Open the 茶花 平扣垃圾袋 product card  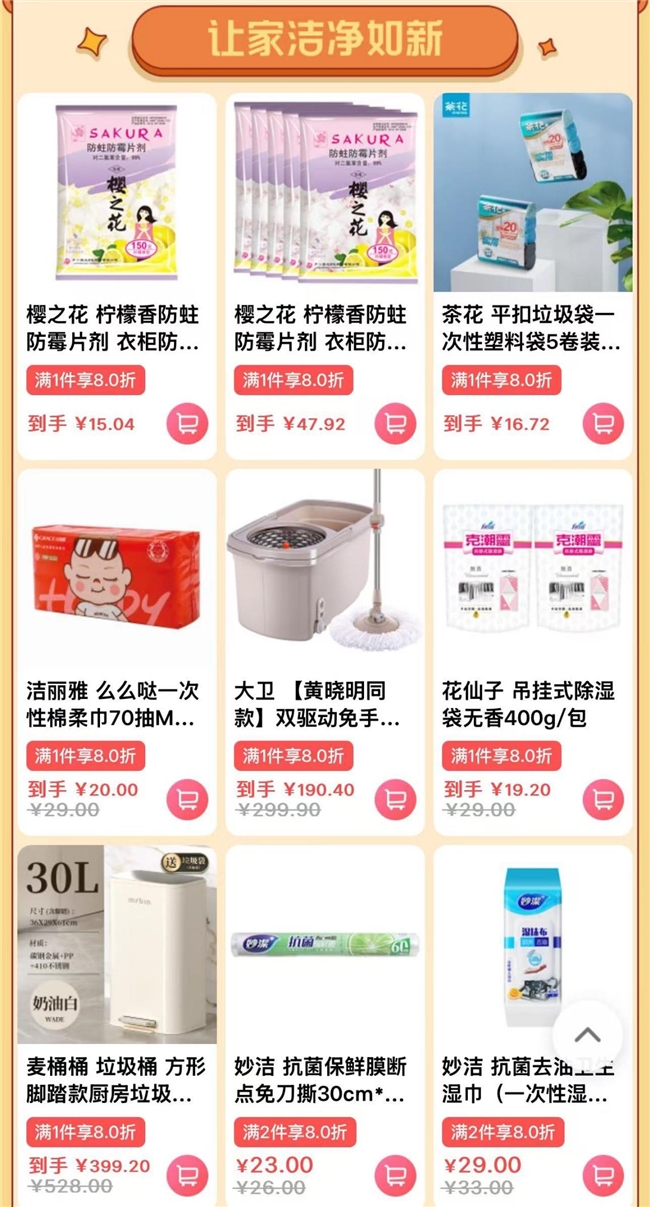[x=532, y=195]
